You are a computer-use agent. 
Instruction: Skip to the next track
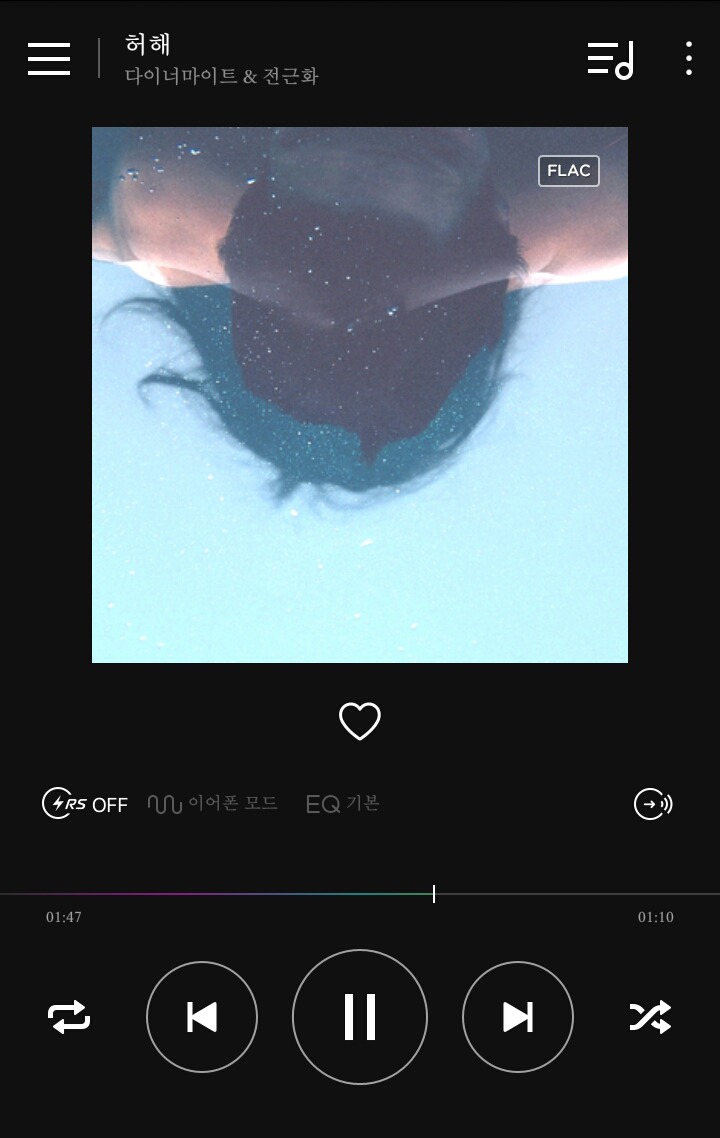pyautogui.click(x=518, y=1017)
